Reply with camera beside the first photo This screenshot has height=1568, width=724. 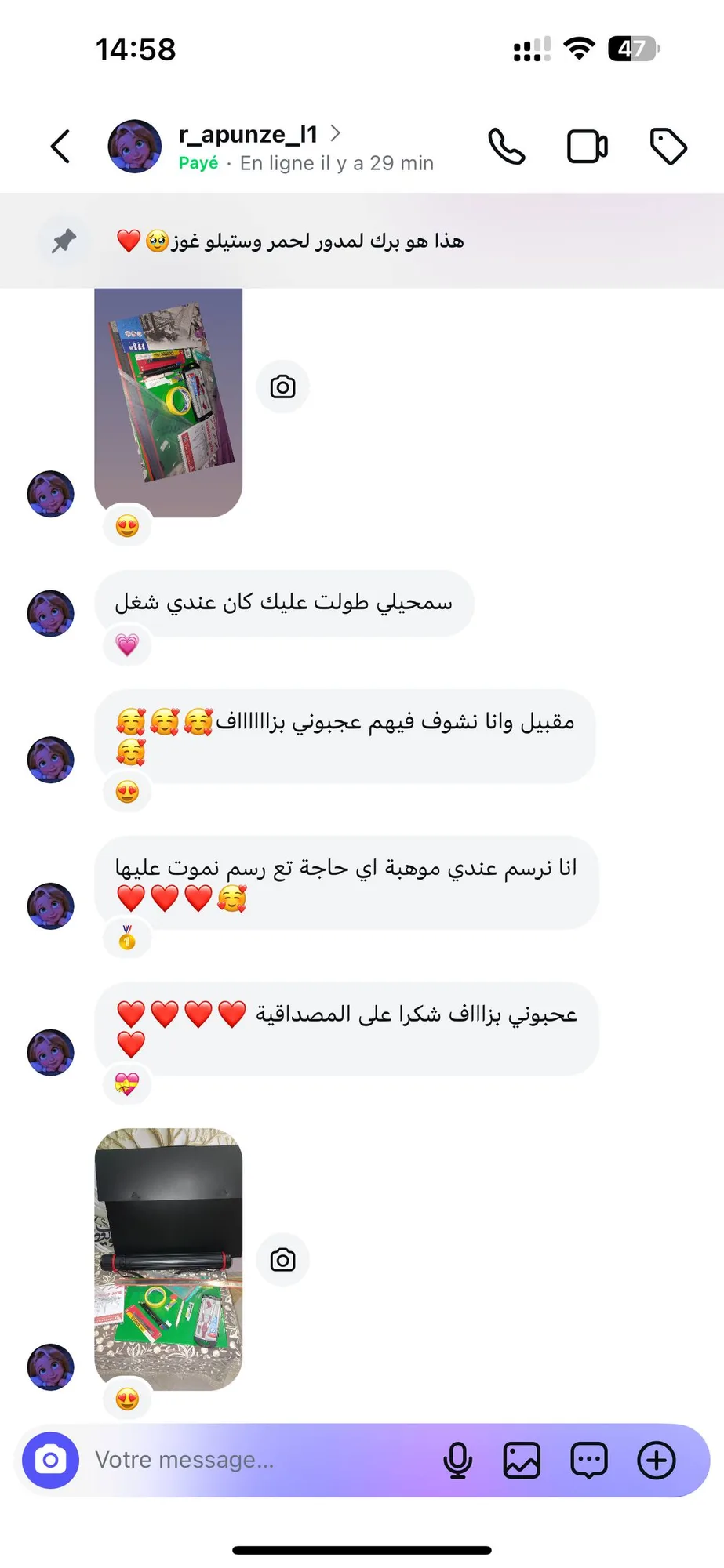(282, 387)
